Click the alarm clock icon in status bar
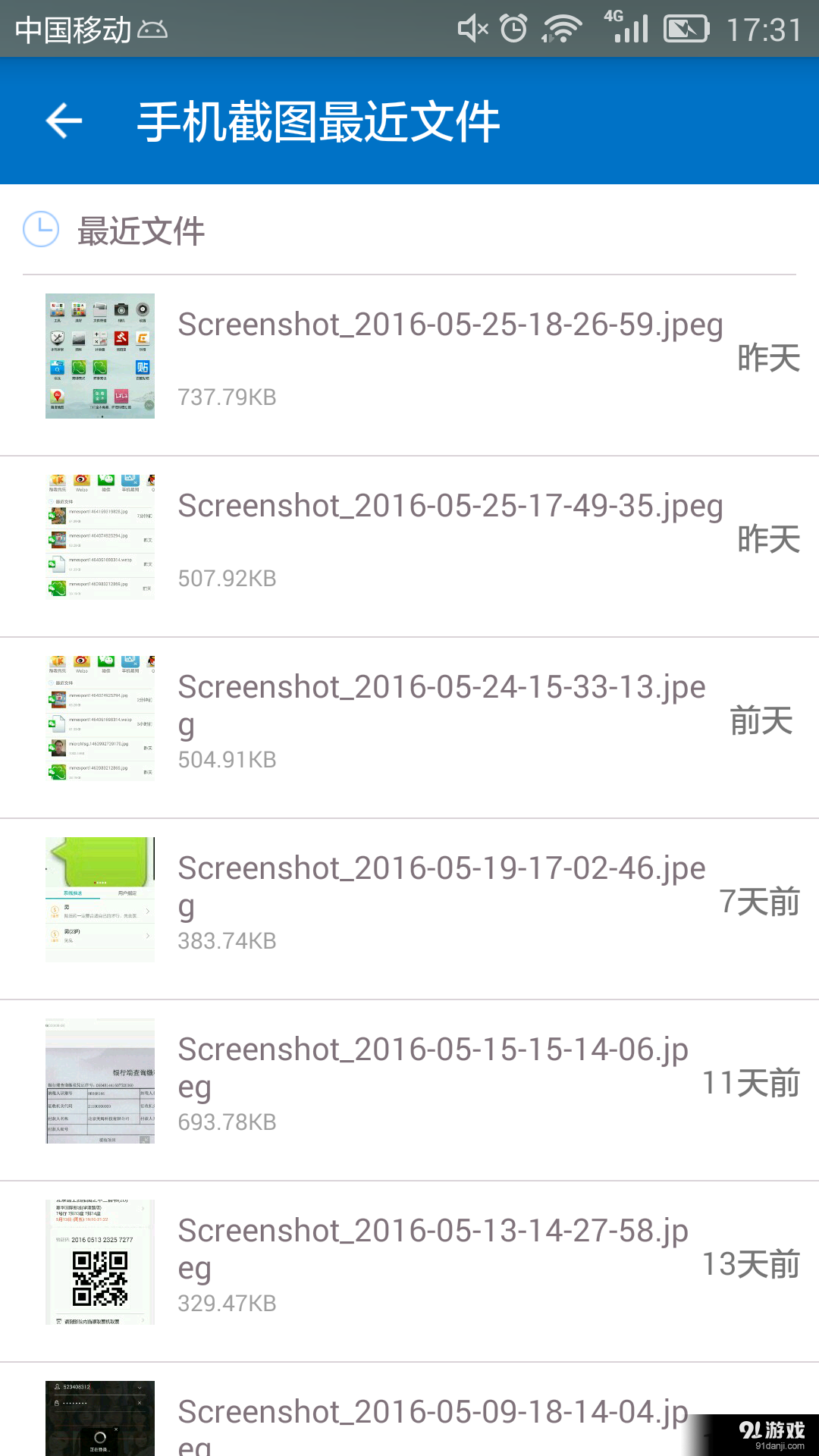819x1456 pixels. tap(513, 27)
